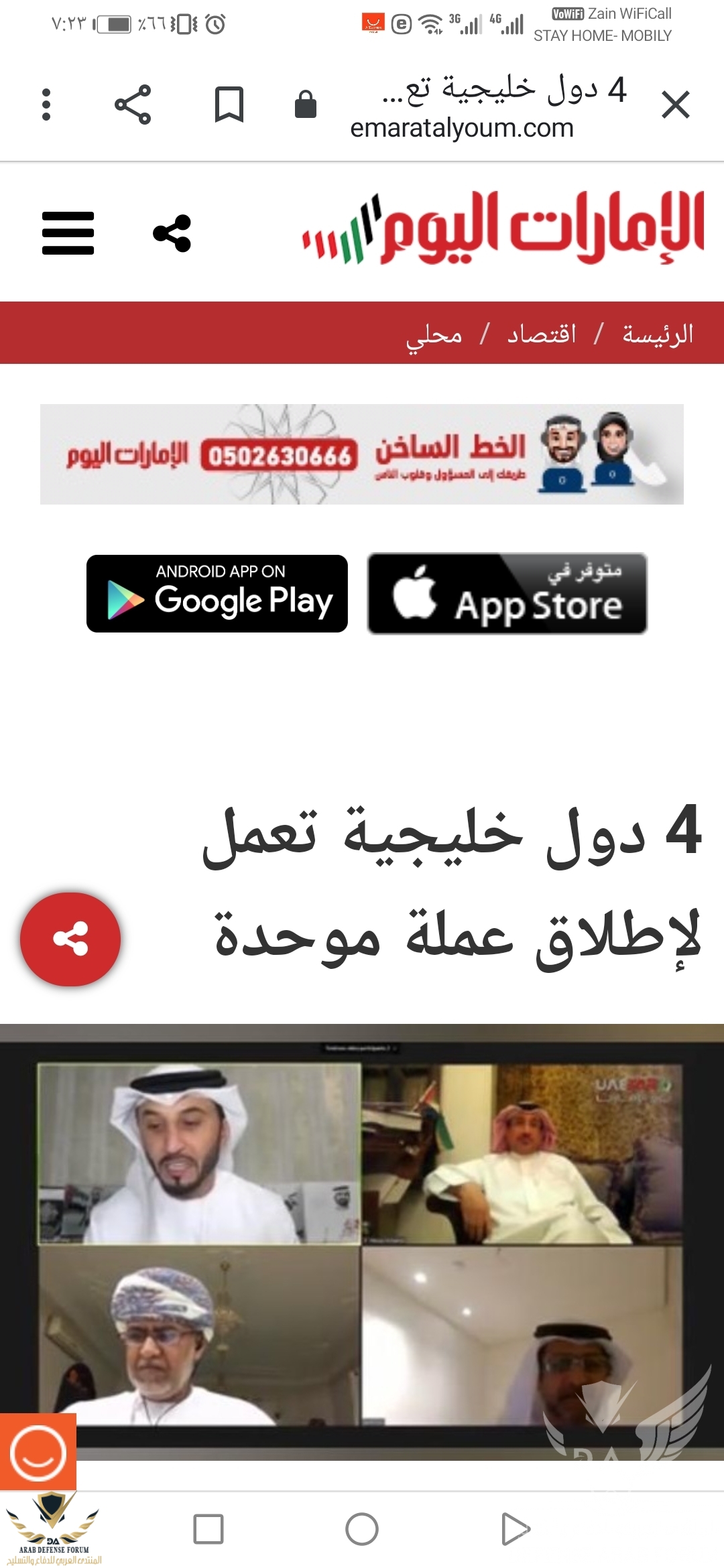Download the app from the App Store

pos(507,594)
